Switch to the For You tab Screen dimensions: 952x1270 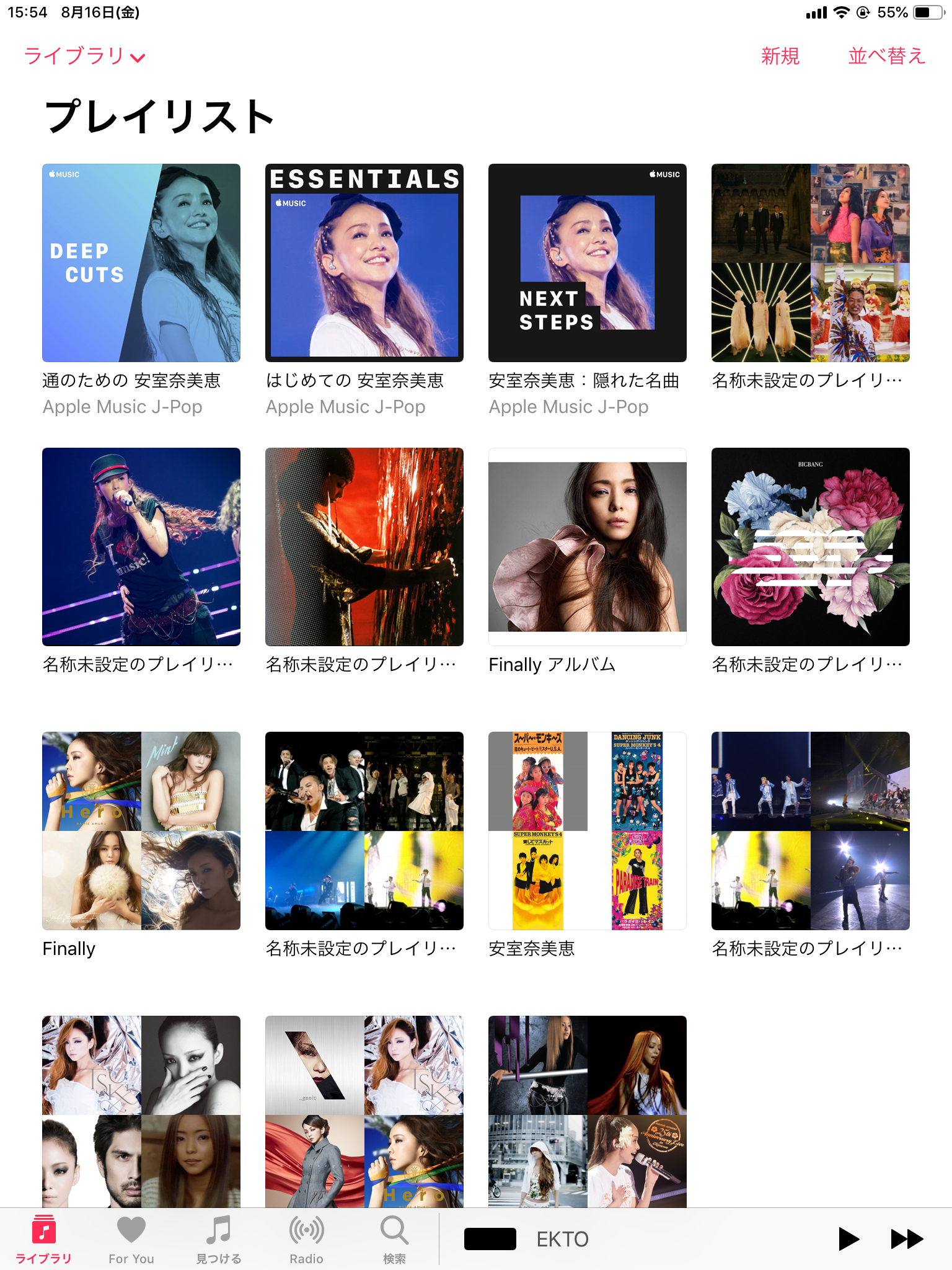click(x=131, y=1239)
